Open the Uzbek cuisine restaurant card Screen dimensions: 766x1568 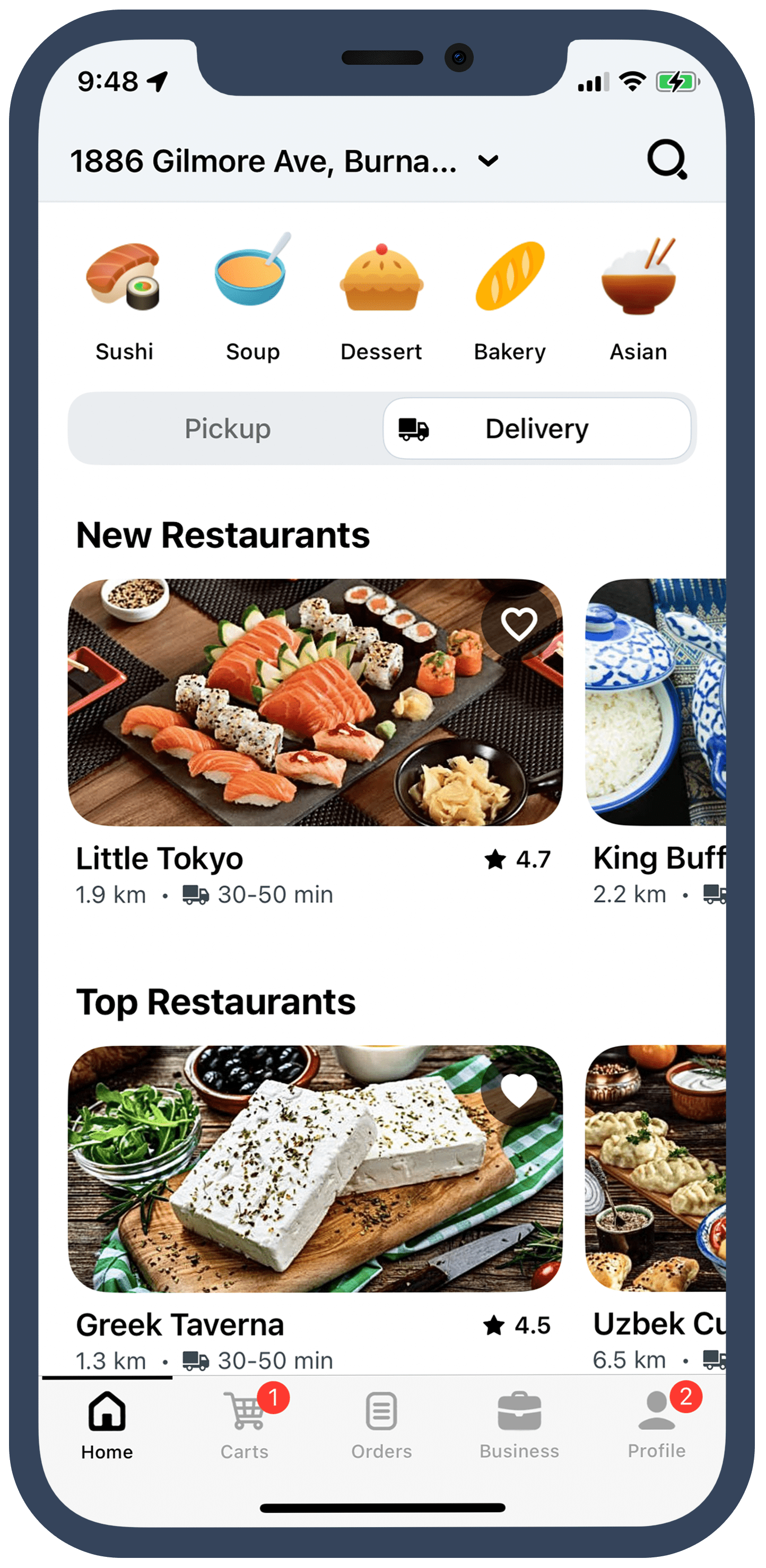[x=655, y=1168]
